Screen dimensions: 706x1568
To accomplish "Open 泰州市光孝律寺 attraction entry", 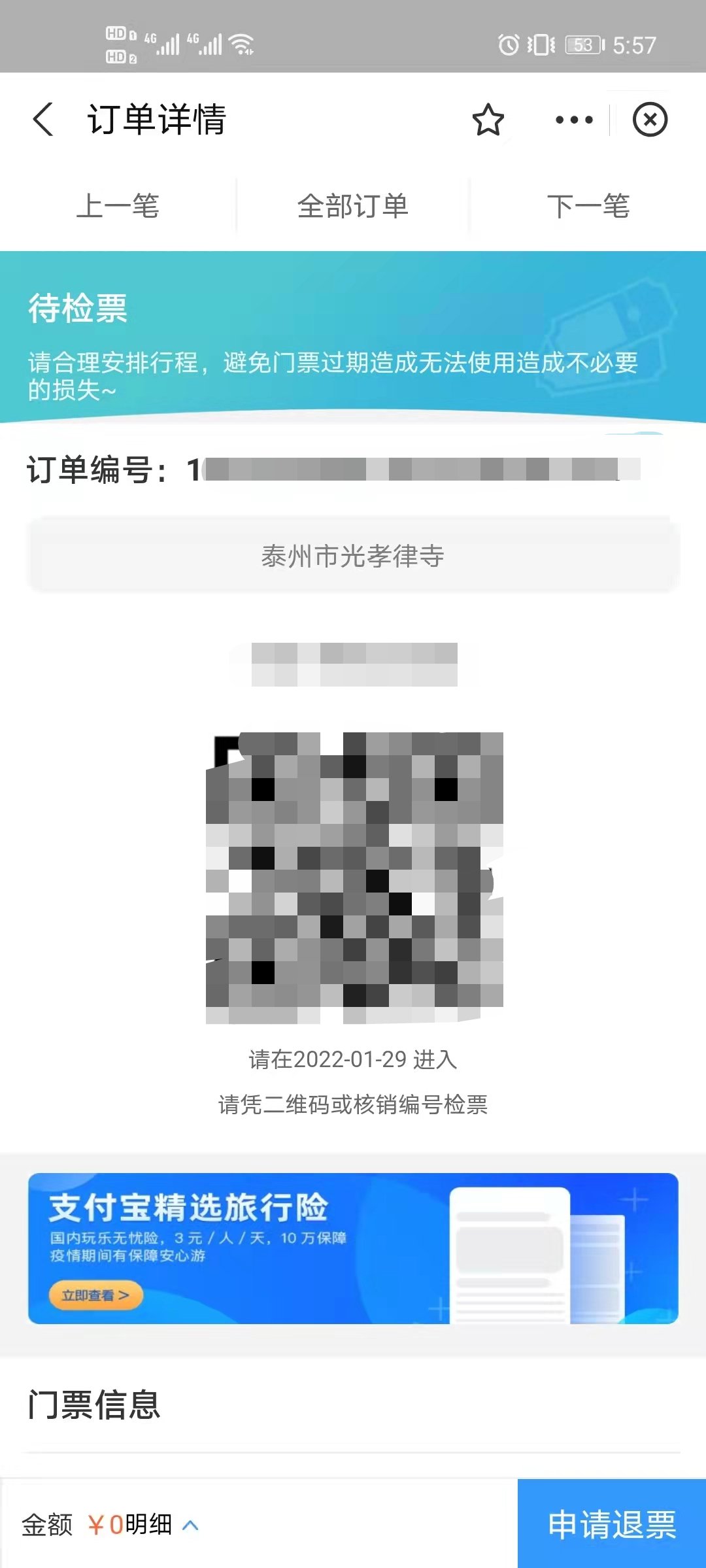I will (x=353, y=556).
